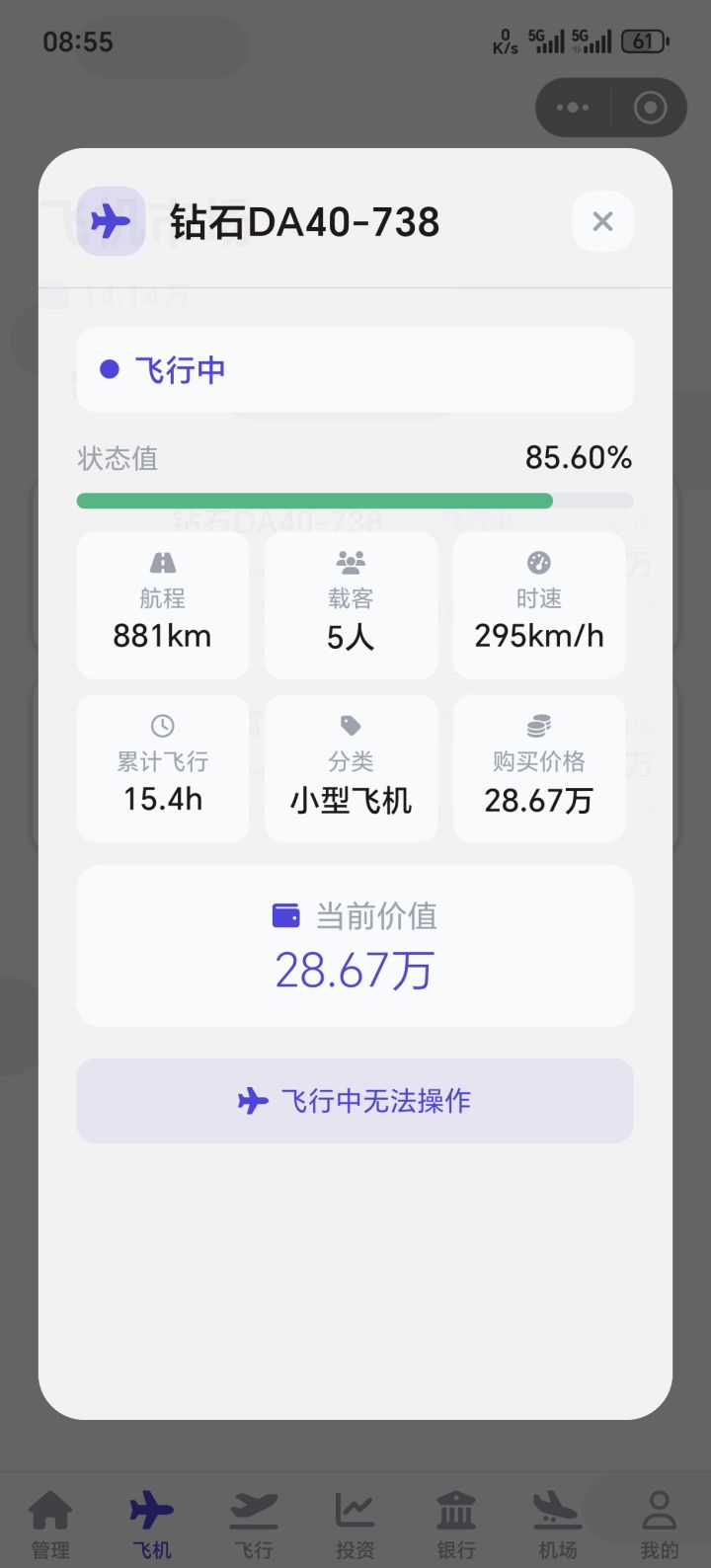
Task: Click the clock icon above 累计飞行
Action: point(162,725)
